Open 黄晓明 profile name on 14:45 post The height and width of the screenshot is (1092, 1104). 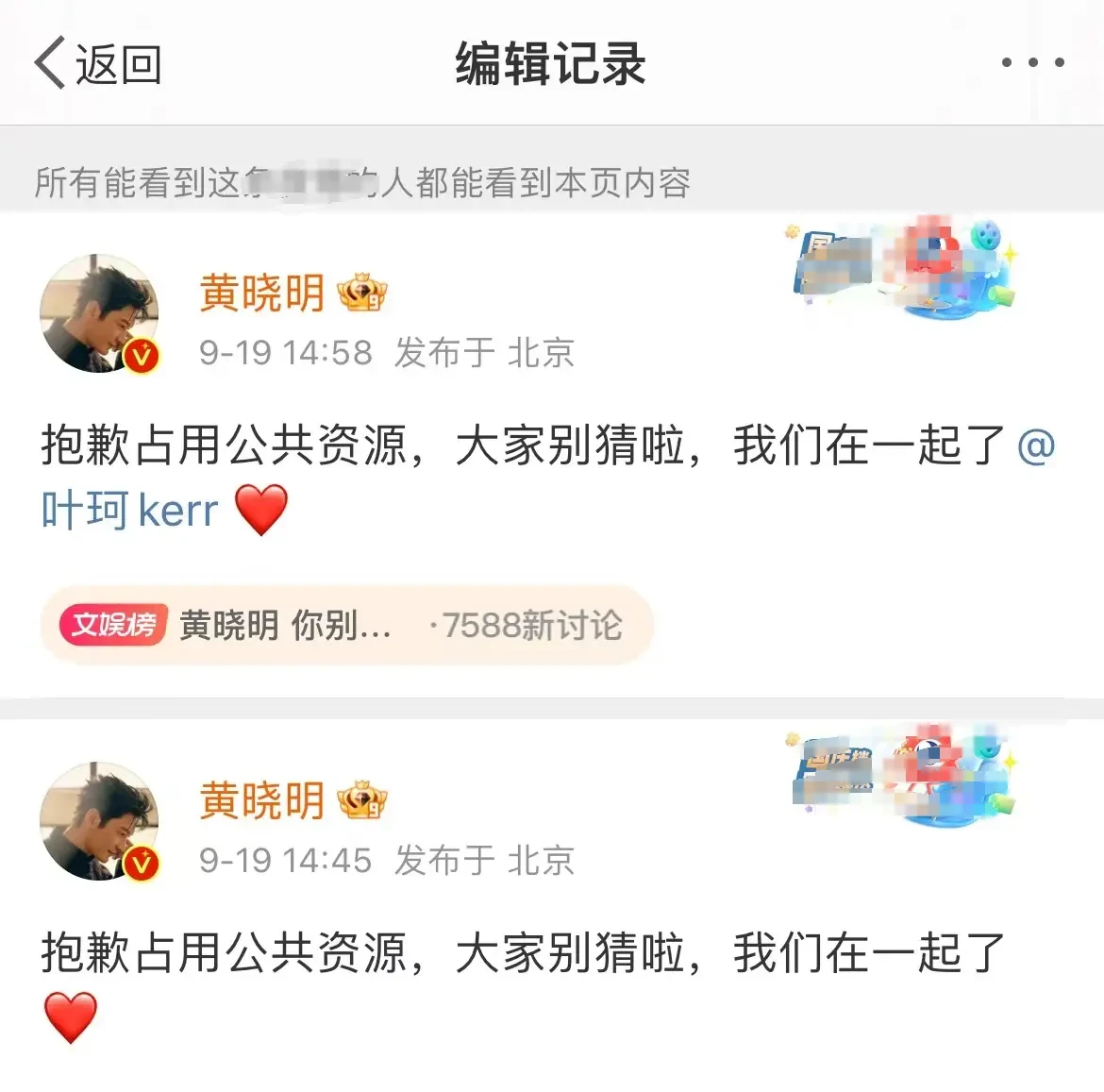261,801
